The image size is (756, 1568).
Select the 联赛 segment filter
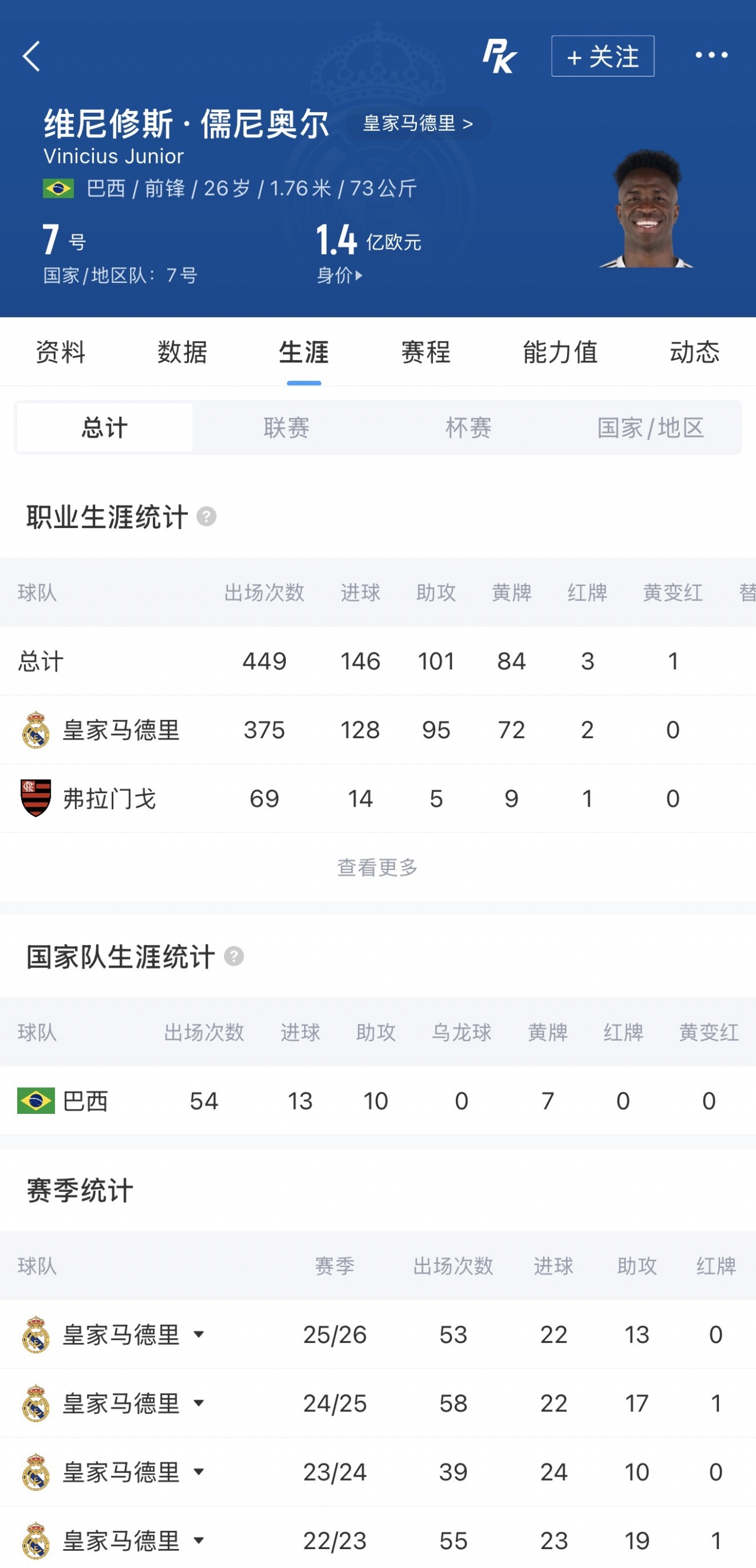(286, 428)
